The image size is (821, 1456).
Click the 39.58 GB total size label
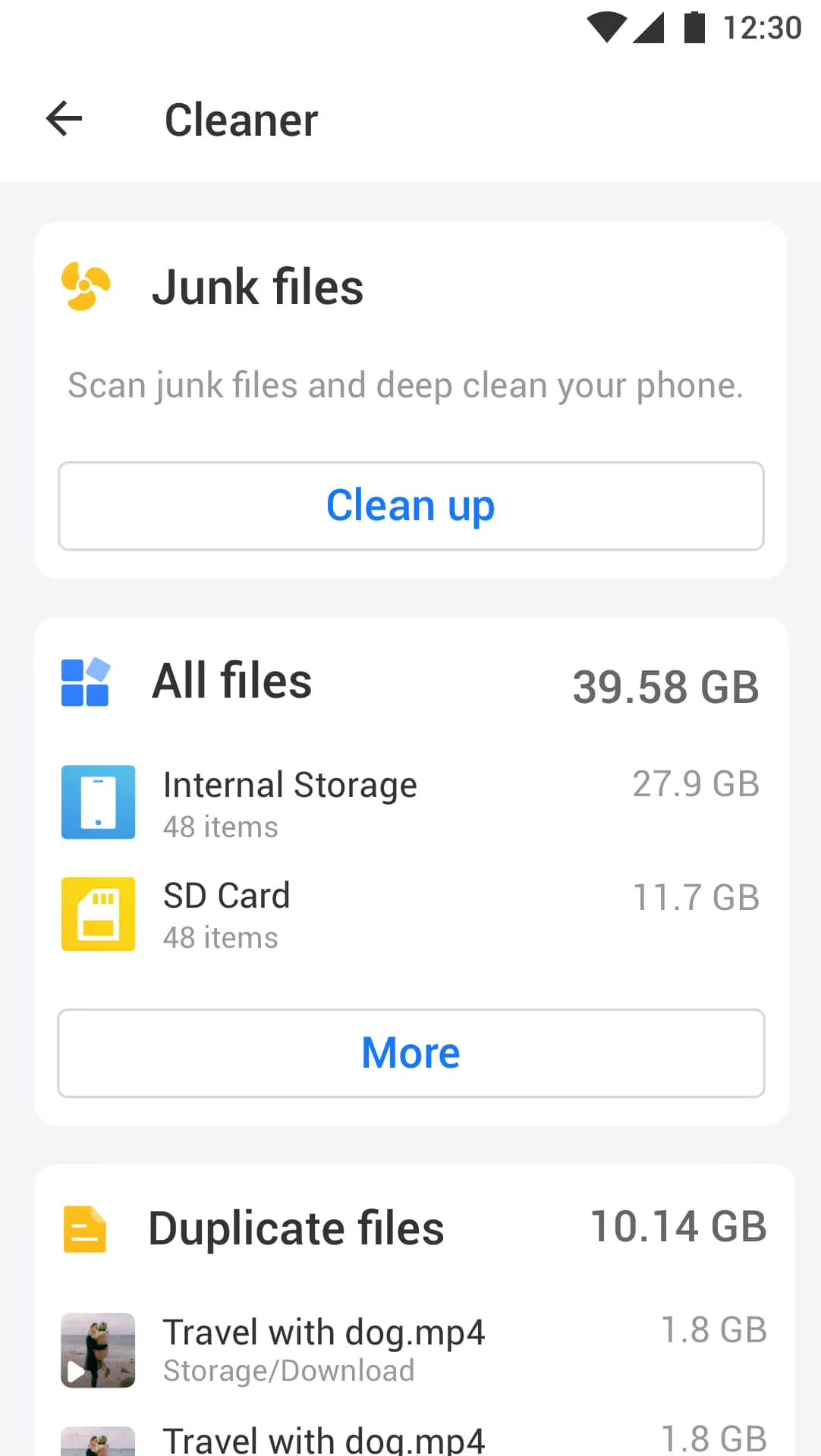[665, 687]
